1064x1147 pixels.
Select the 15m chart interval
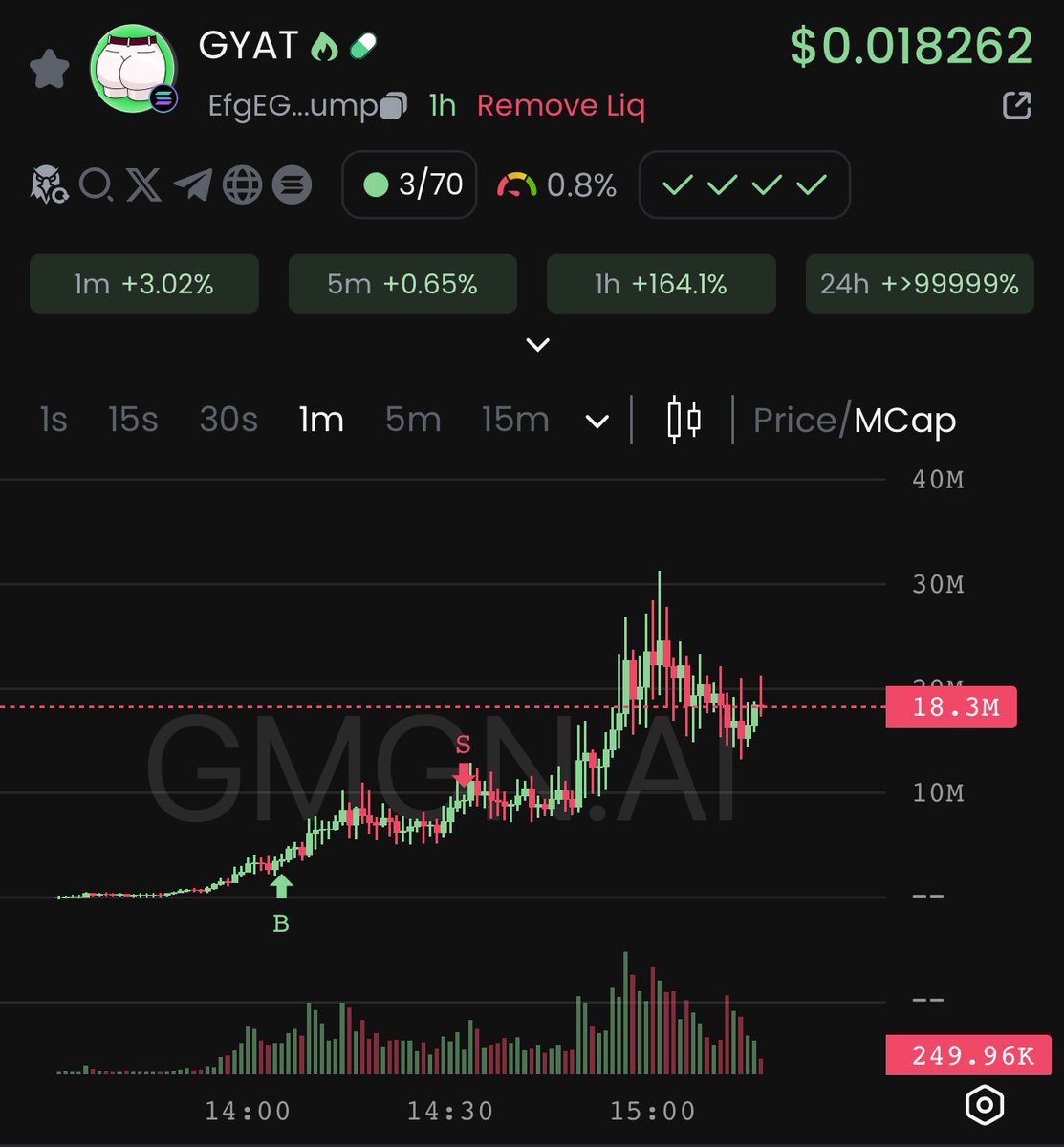515,420
